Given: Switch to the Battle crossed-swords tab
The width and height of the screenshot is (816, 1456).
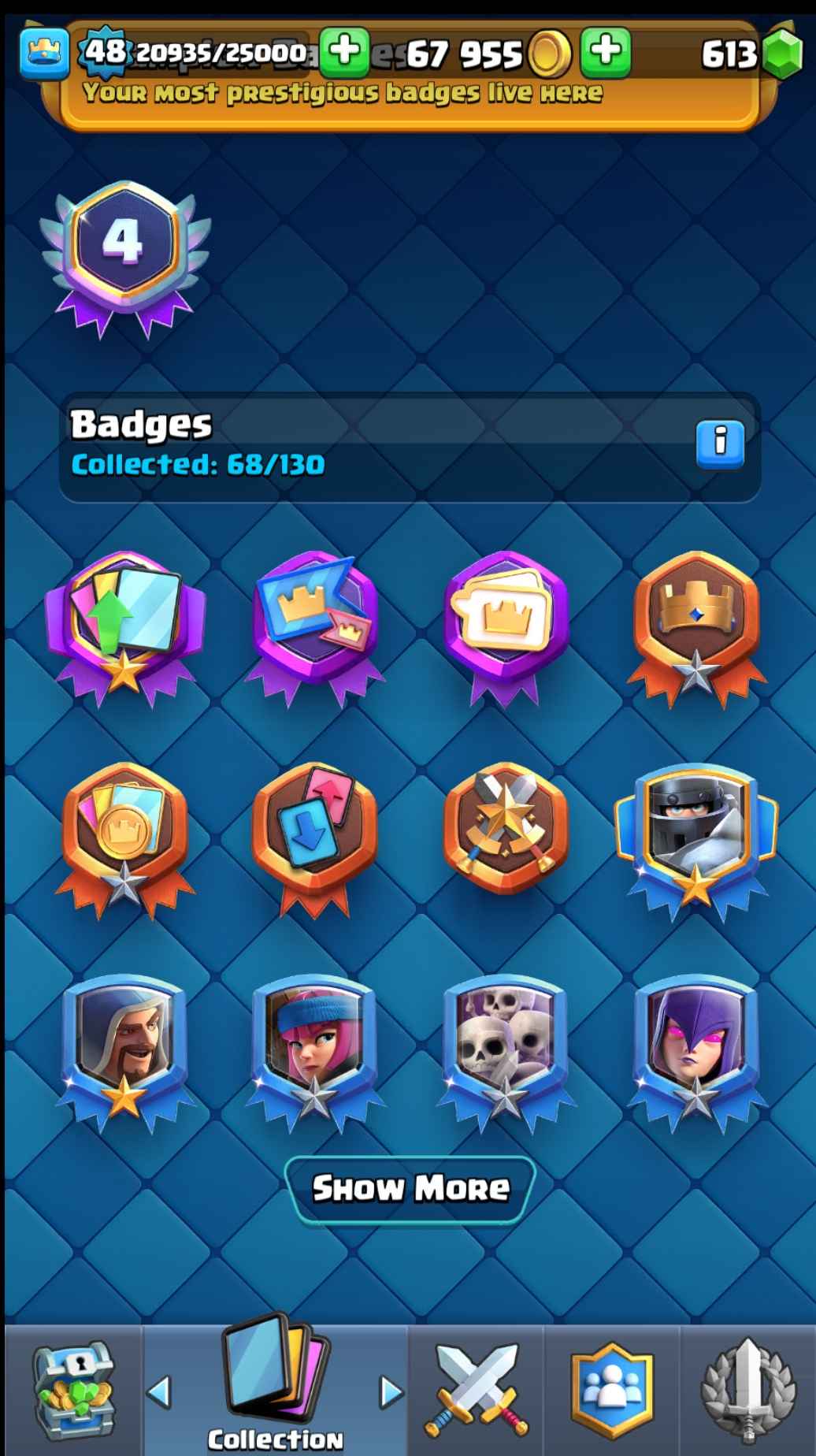Looking at the screenshot, I should (477, 1391).
